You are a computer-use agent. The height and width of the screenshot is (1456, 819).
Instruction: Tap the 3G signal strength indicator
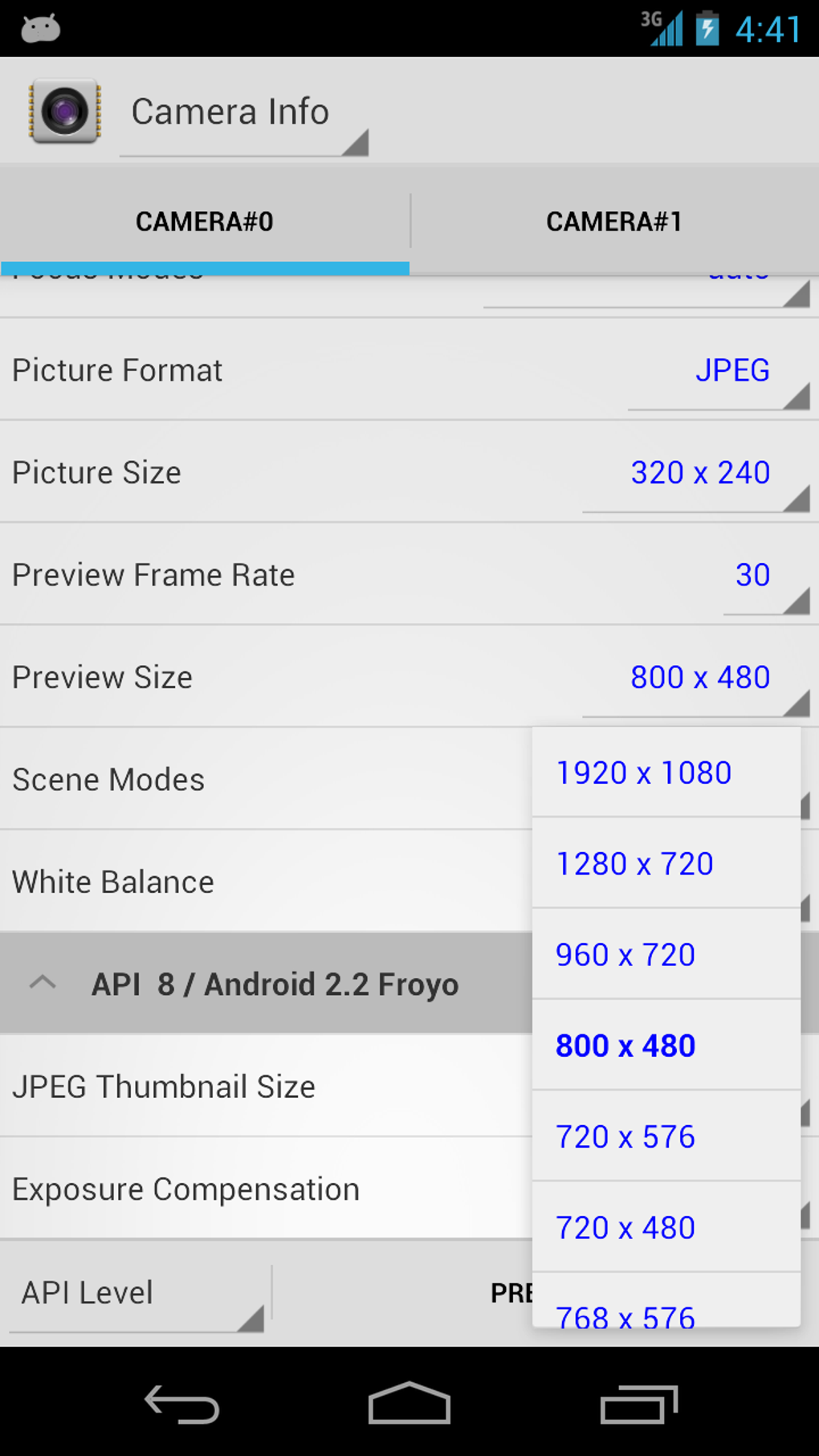click(661, 27)
